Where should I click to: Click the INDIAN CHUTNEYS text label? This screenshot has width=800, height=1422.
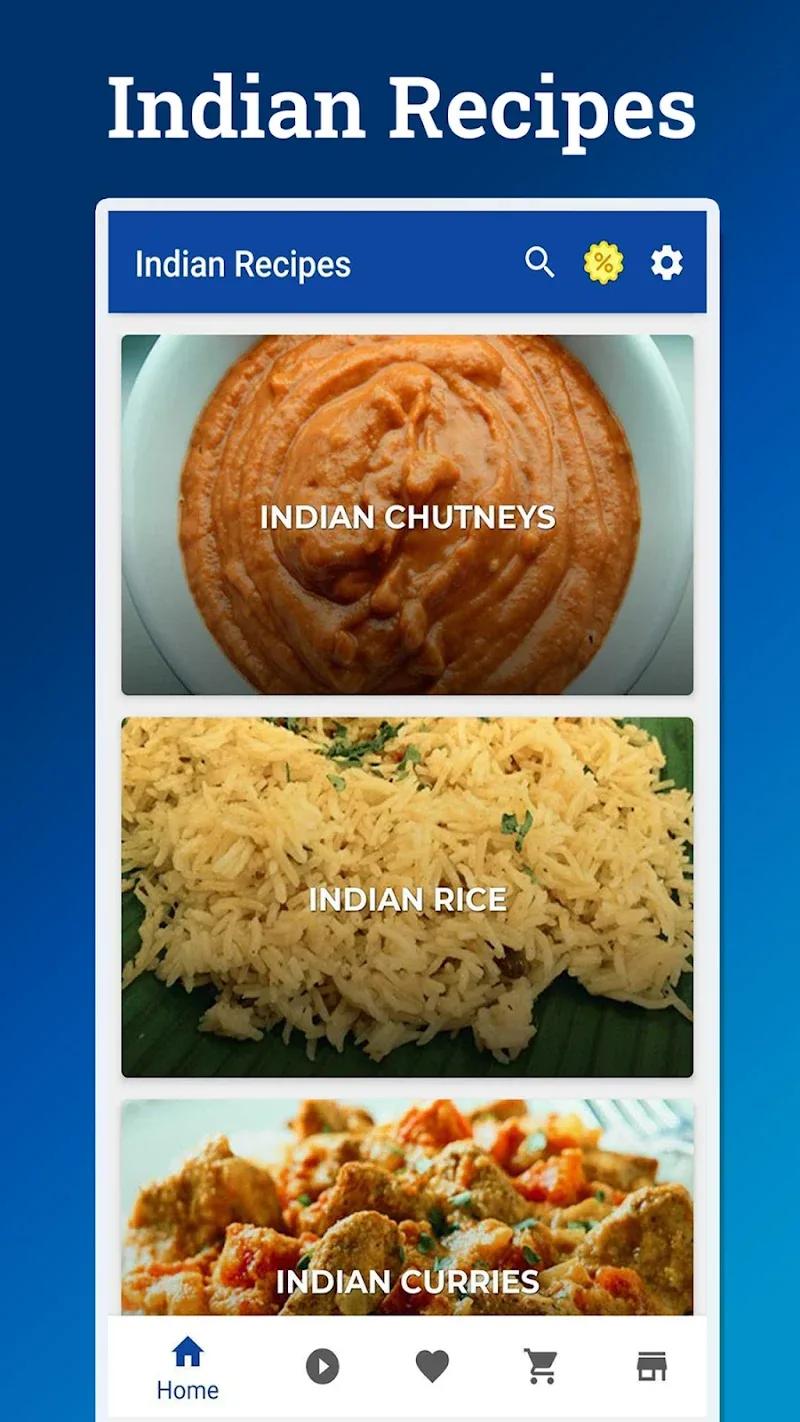click(x=406, y=518)
